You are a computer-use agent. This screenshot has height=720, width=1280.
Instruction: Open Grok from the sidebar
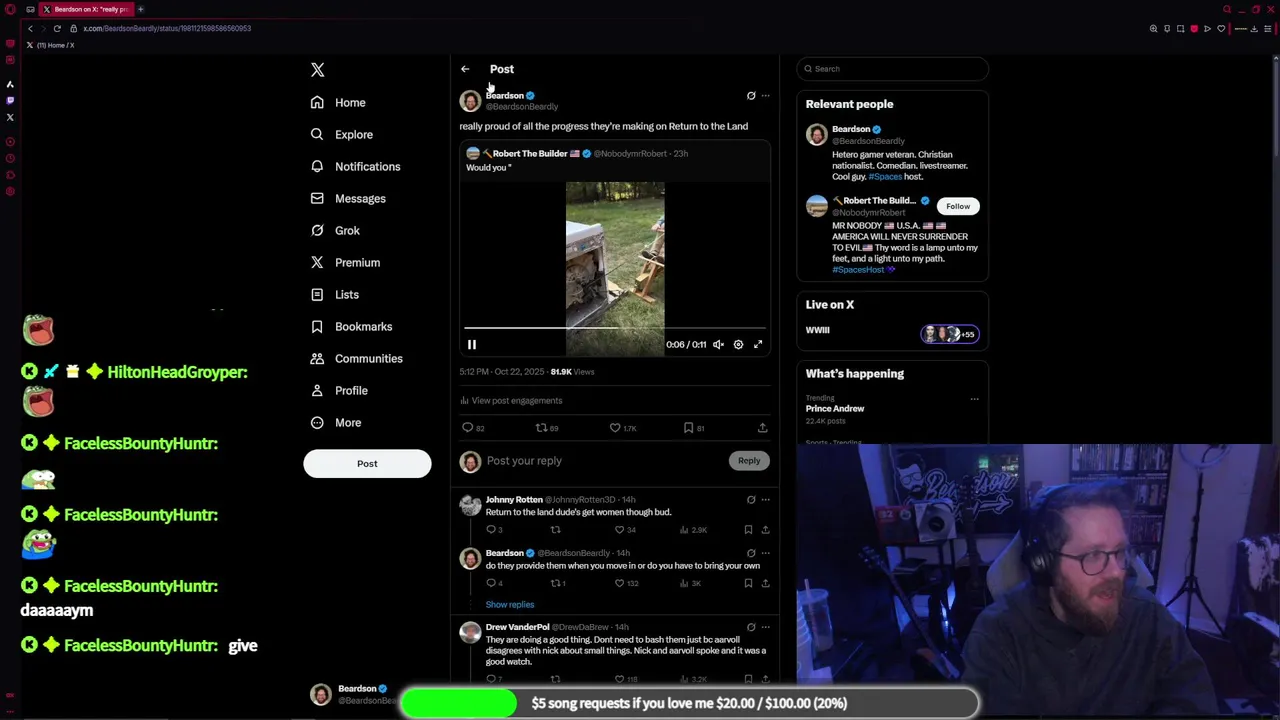point(346,230)
